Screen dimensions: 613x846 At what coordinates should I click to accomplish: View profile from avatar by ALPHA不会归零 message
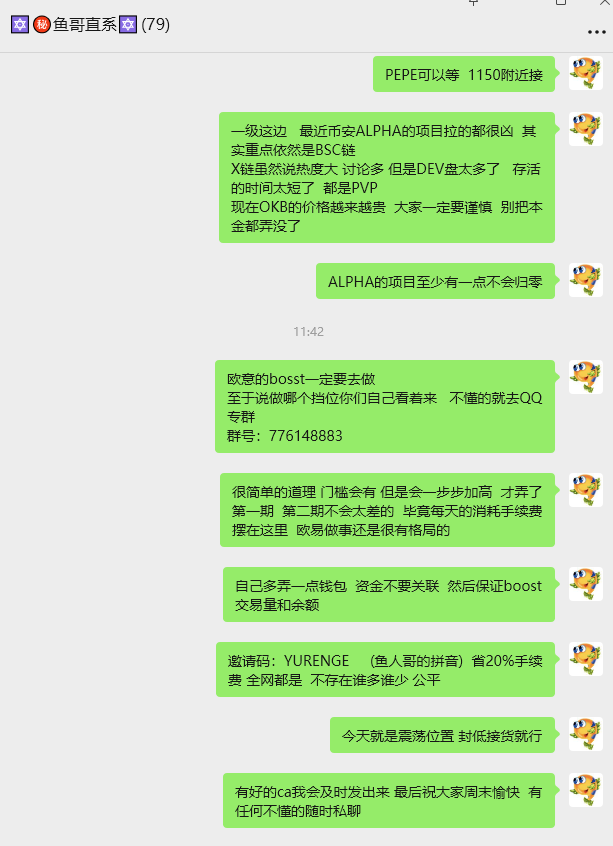click(x=585, y=280)
